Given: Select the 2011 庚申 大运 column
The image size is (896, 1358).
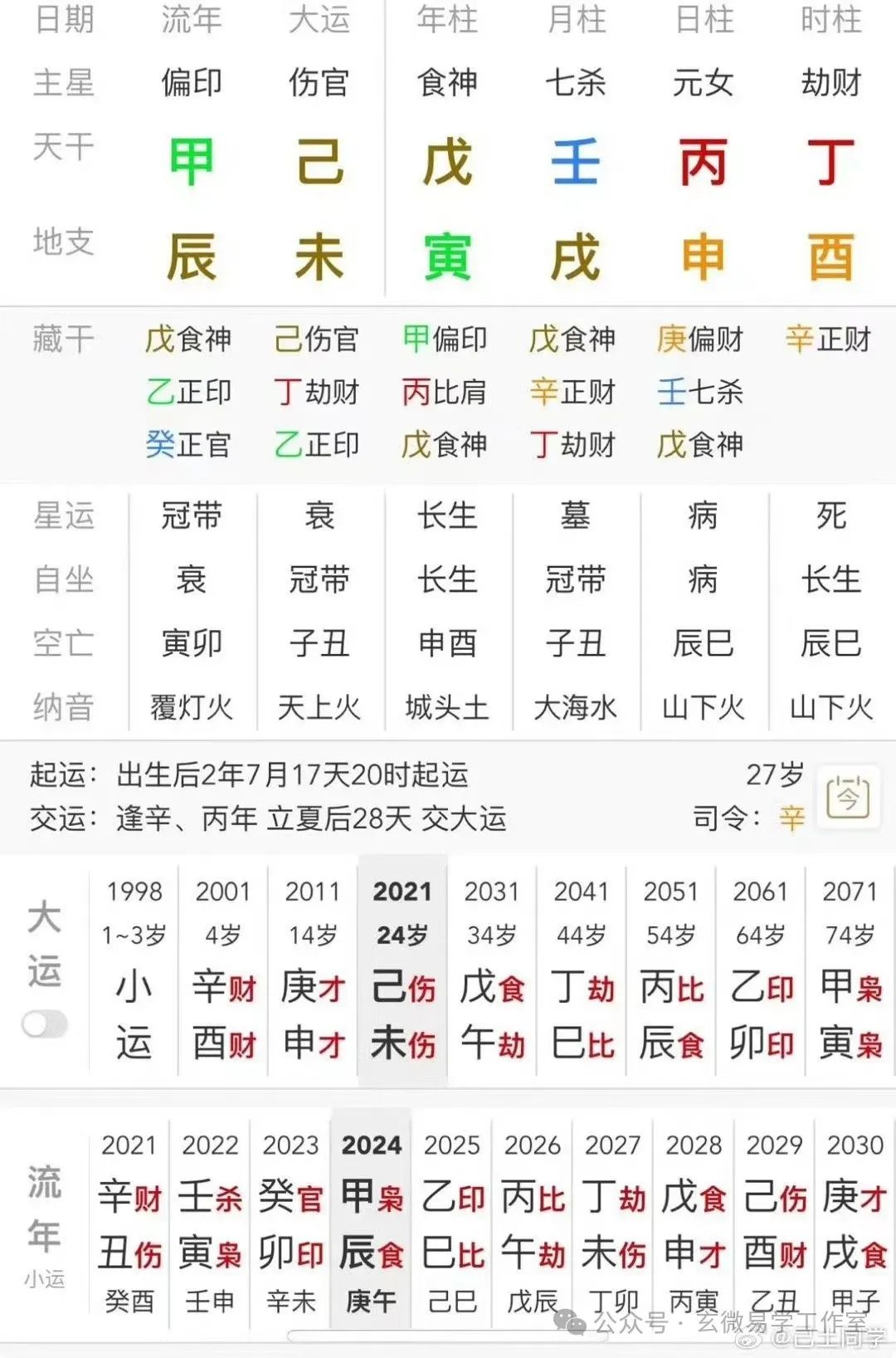Looking at the screenshot, I should click(x=313, y=971).
